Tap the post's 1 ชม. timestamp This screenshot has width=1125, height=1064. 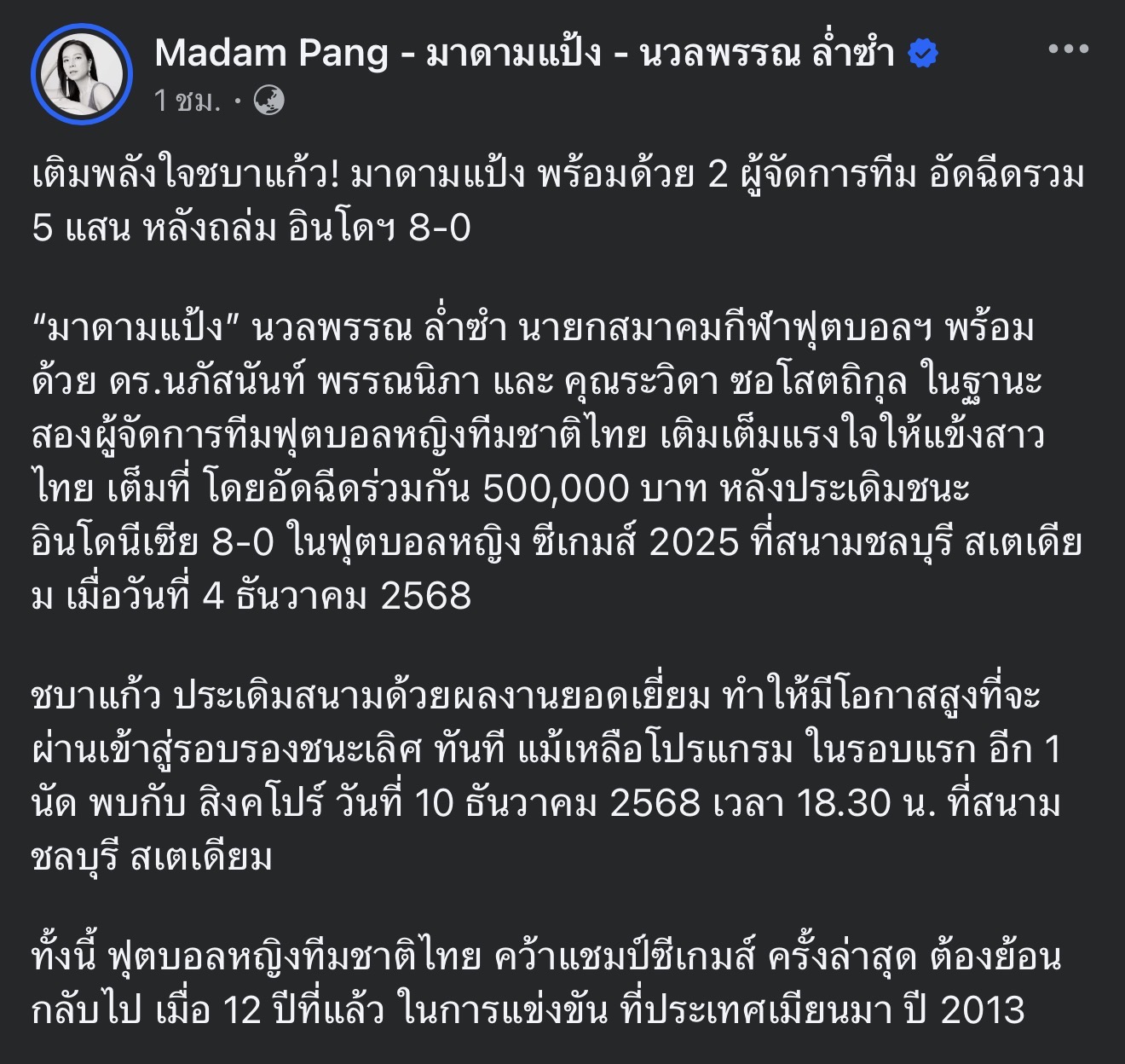coord(188,102)
